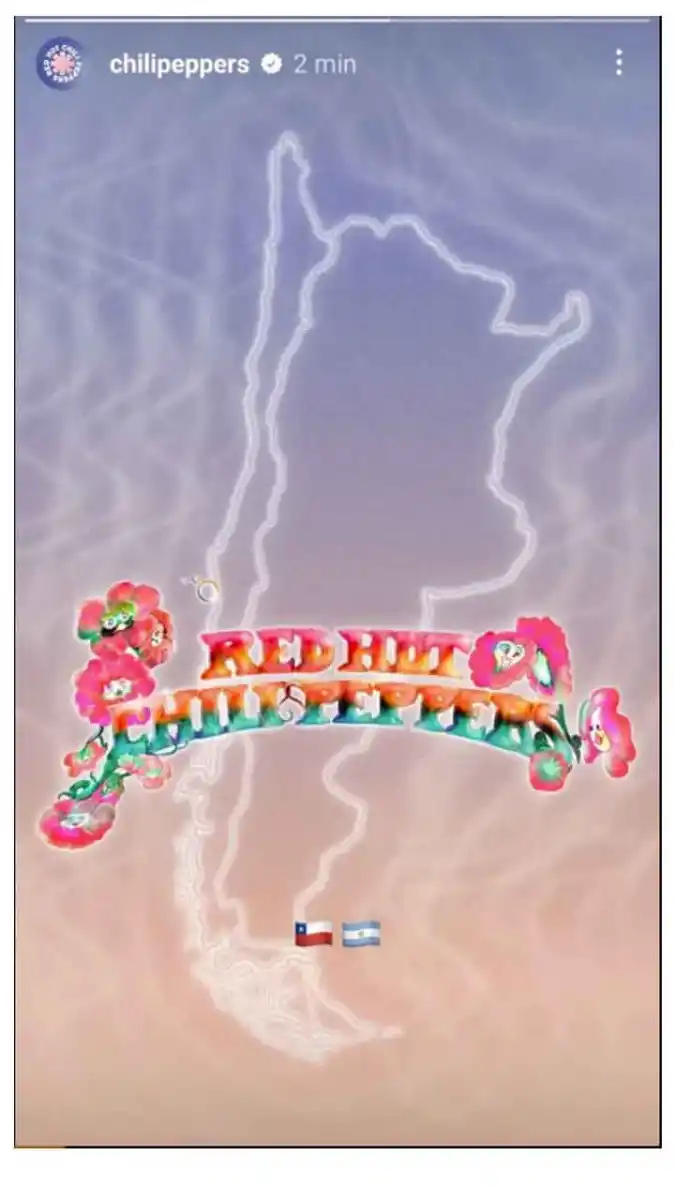
Task: Open the chilipeppers profile picture
Action: point(60,63)
